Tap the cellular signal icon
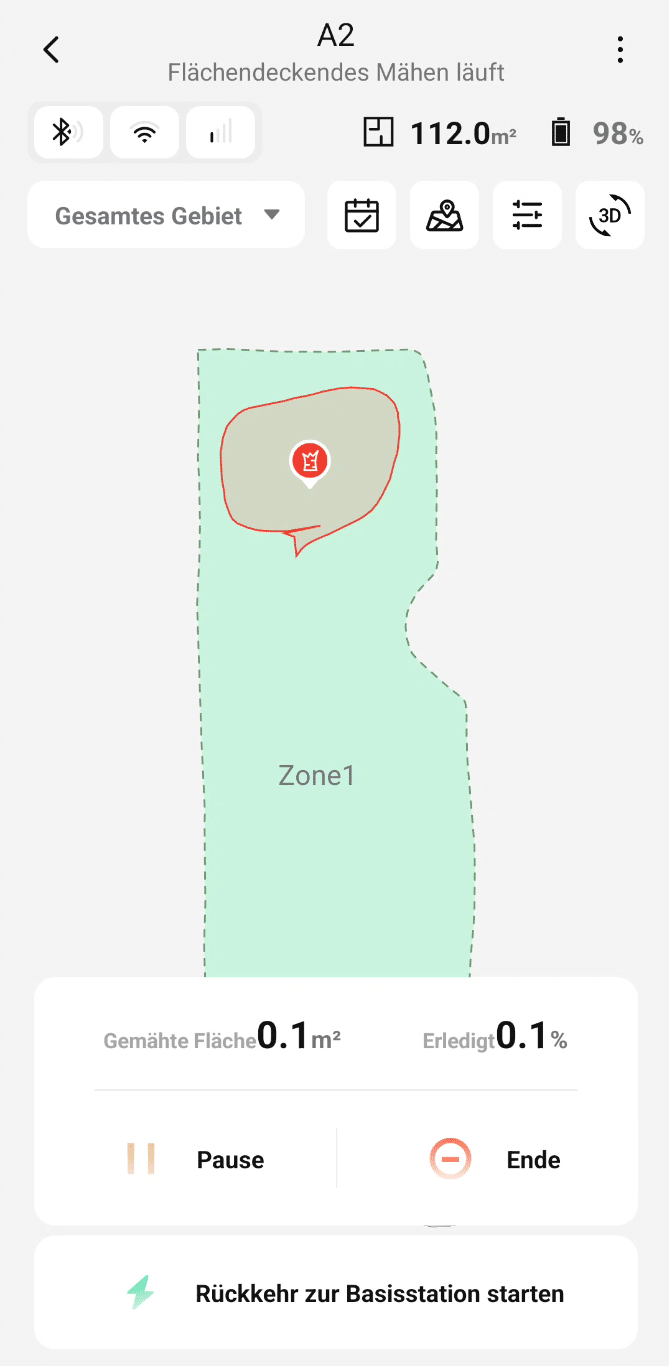The width and height of the screenshot is (669, 1366). tap(221, 132)
